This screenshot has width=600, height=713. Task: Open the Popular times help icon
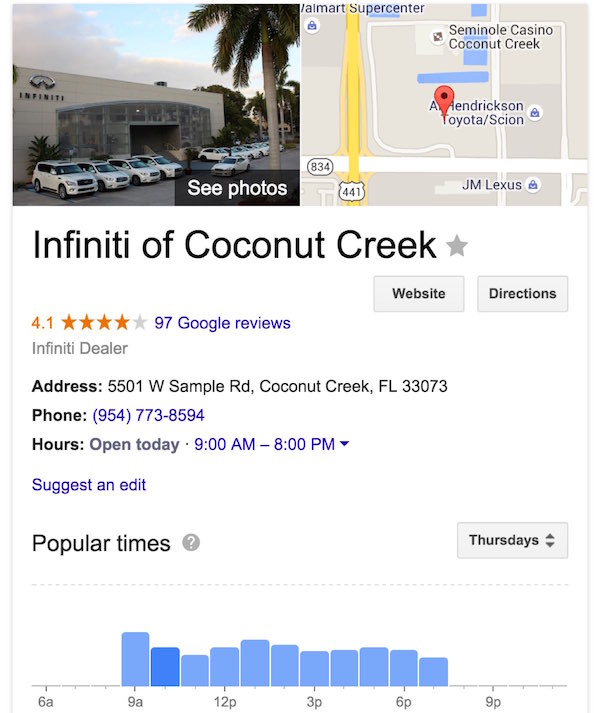click(191, 543)
